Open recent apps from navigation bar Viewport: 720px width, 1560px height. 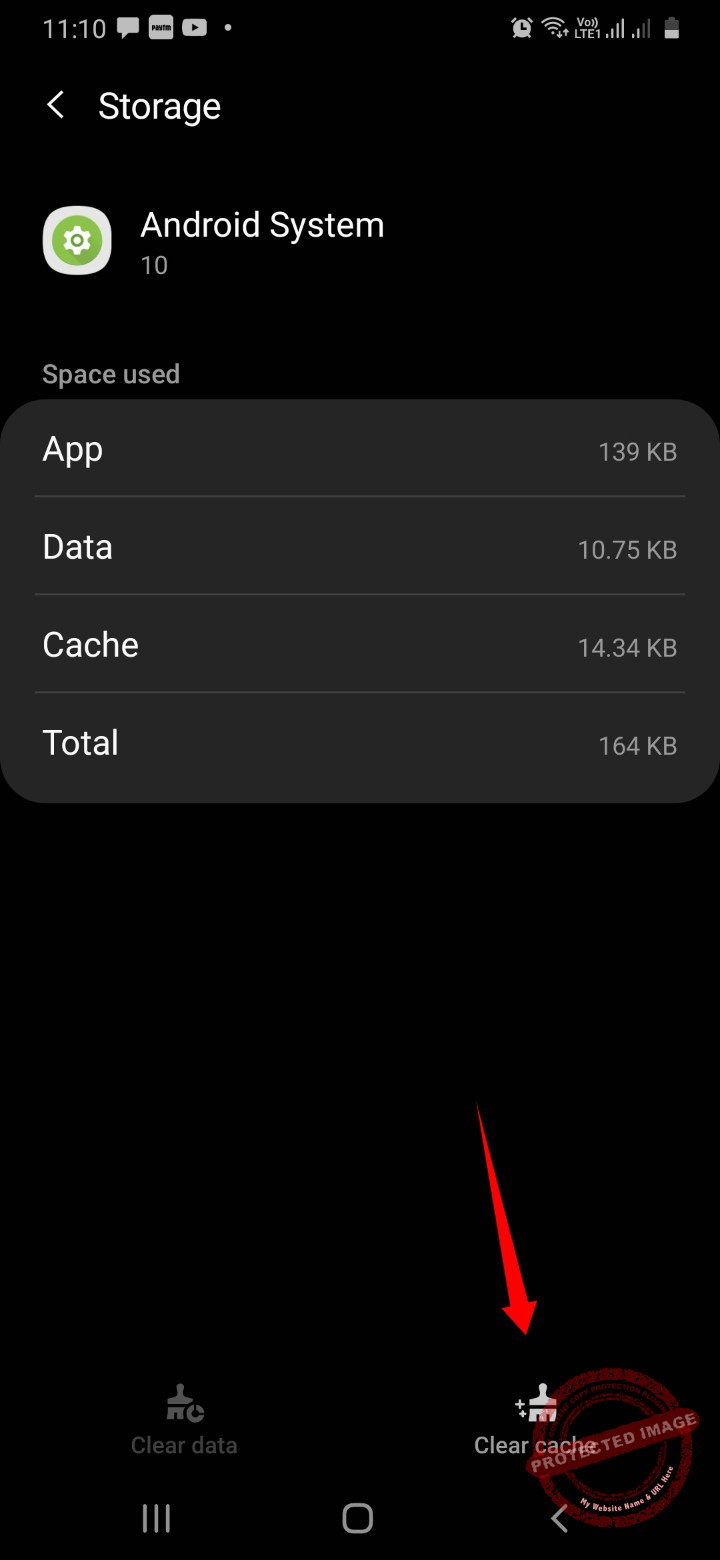coord(156,1518)
